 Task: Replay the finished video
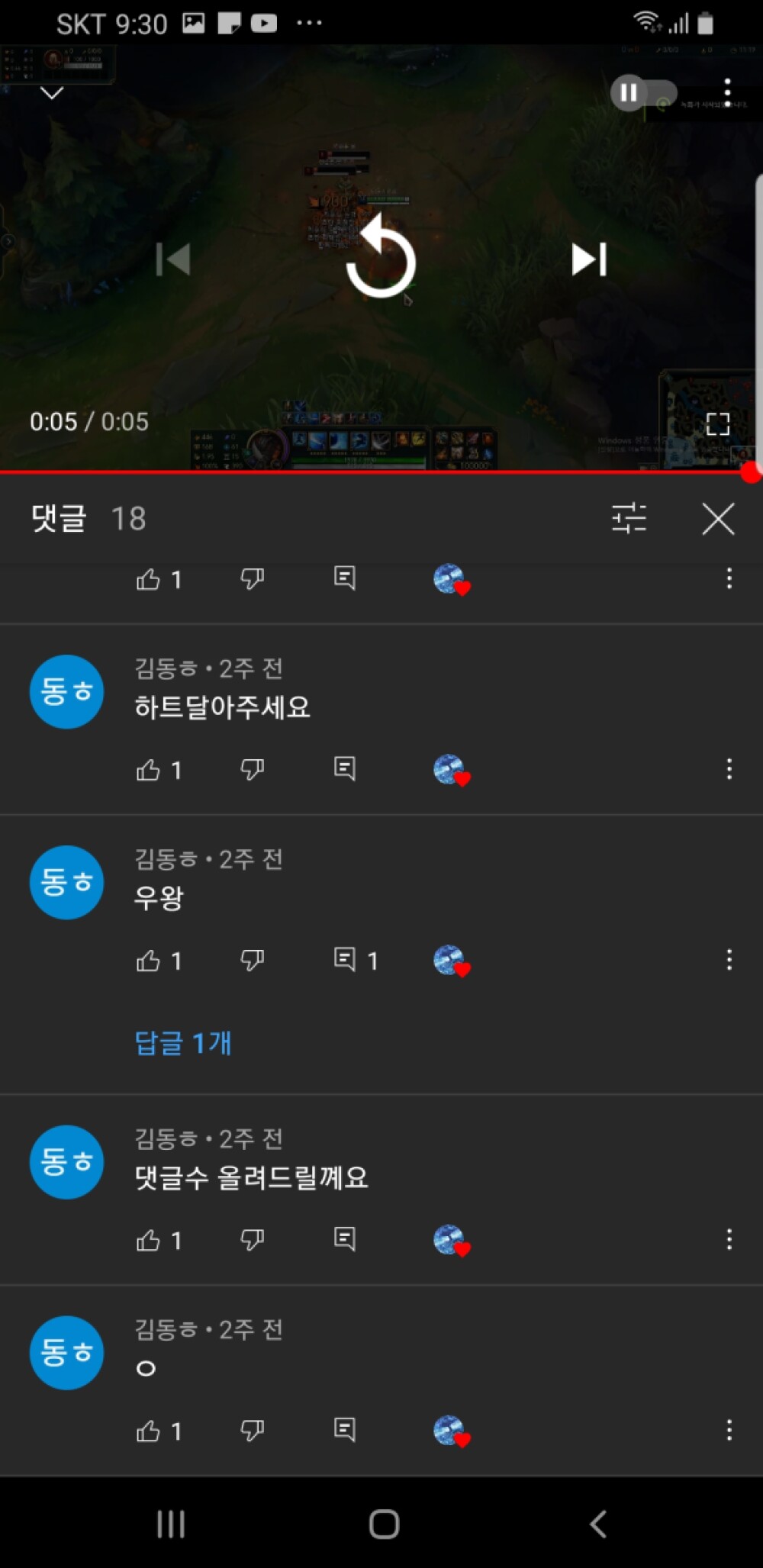coord(381,258)
